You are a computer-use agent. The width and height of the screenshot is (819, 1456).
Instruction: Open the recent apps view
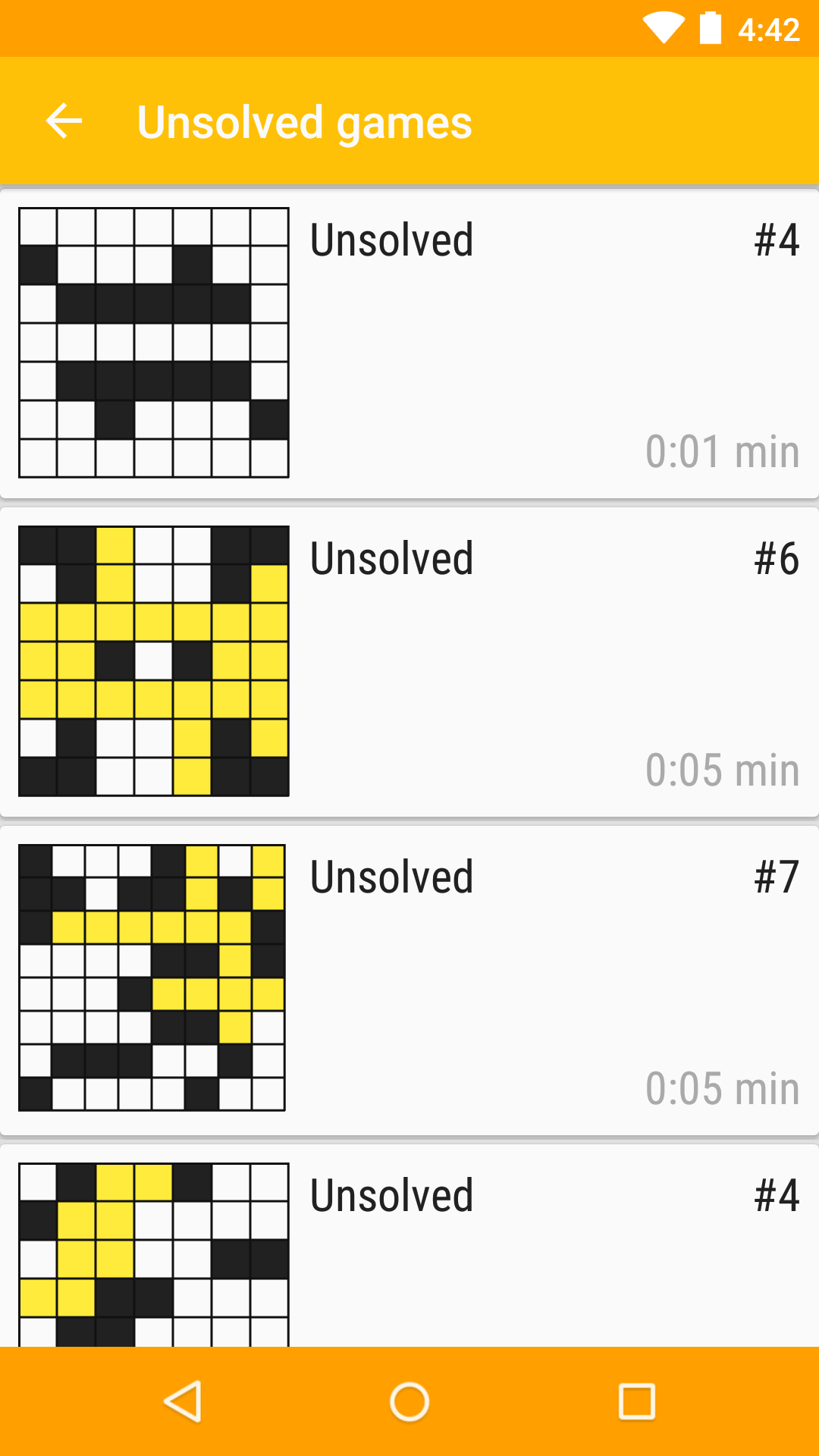click(637, 1401)
